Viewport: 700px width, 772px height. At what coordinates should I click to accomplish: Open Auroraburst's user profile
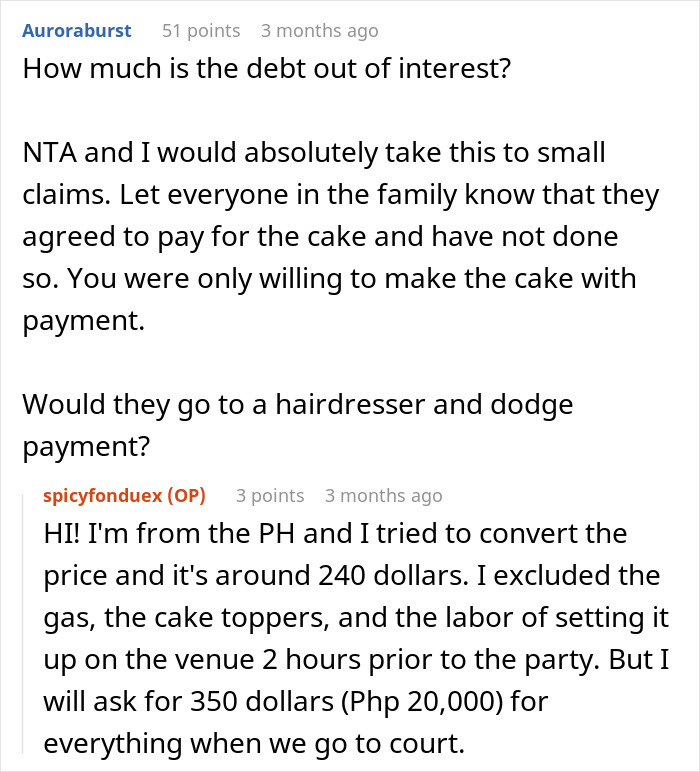pyautogui.click(x=77, y=31)
